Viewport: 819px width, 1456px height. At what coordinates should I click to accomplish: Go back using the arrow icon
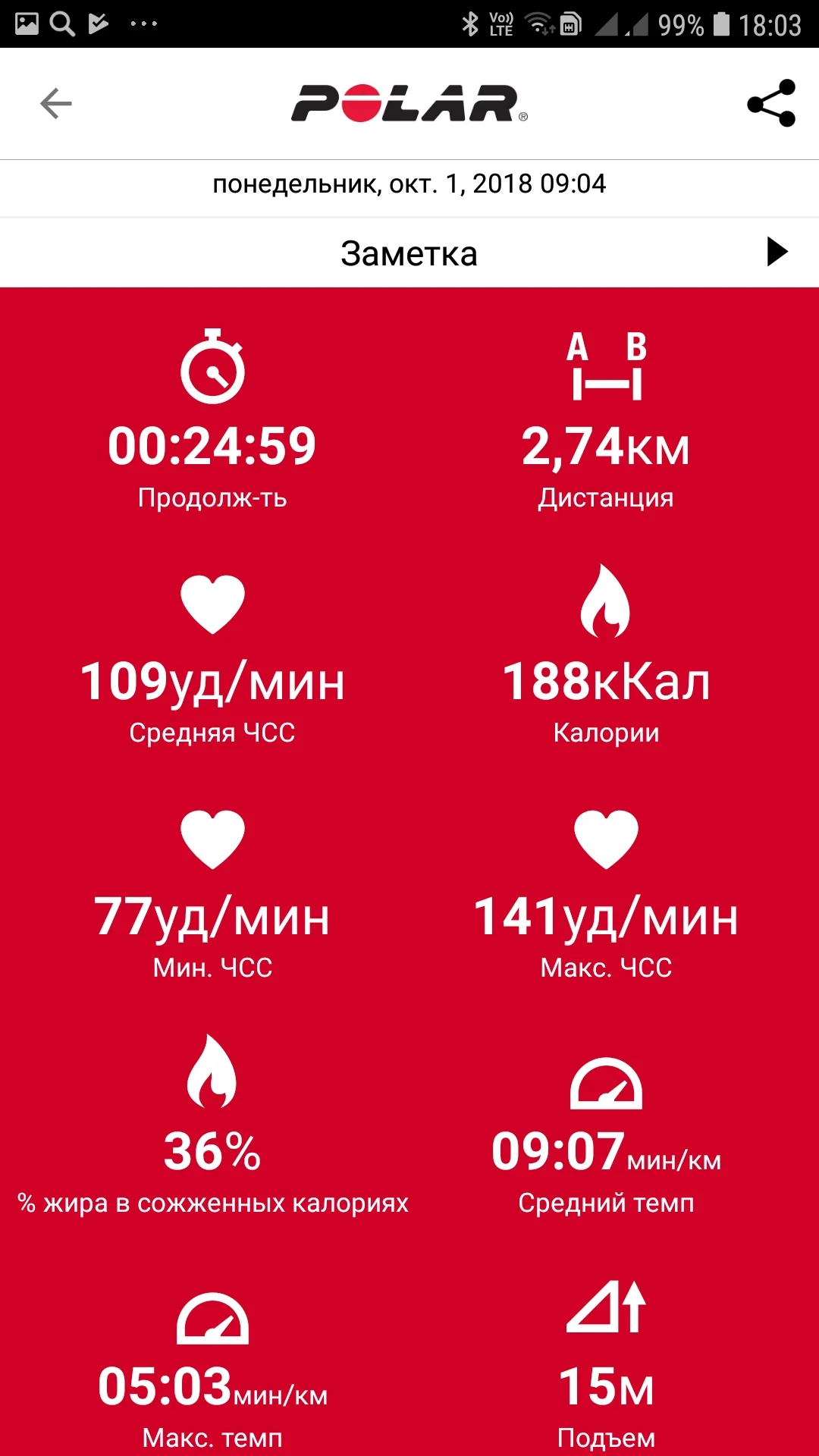(x=55, y=104)
